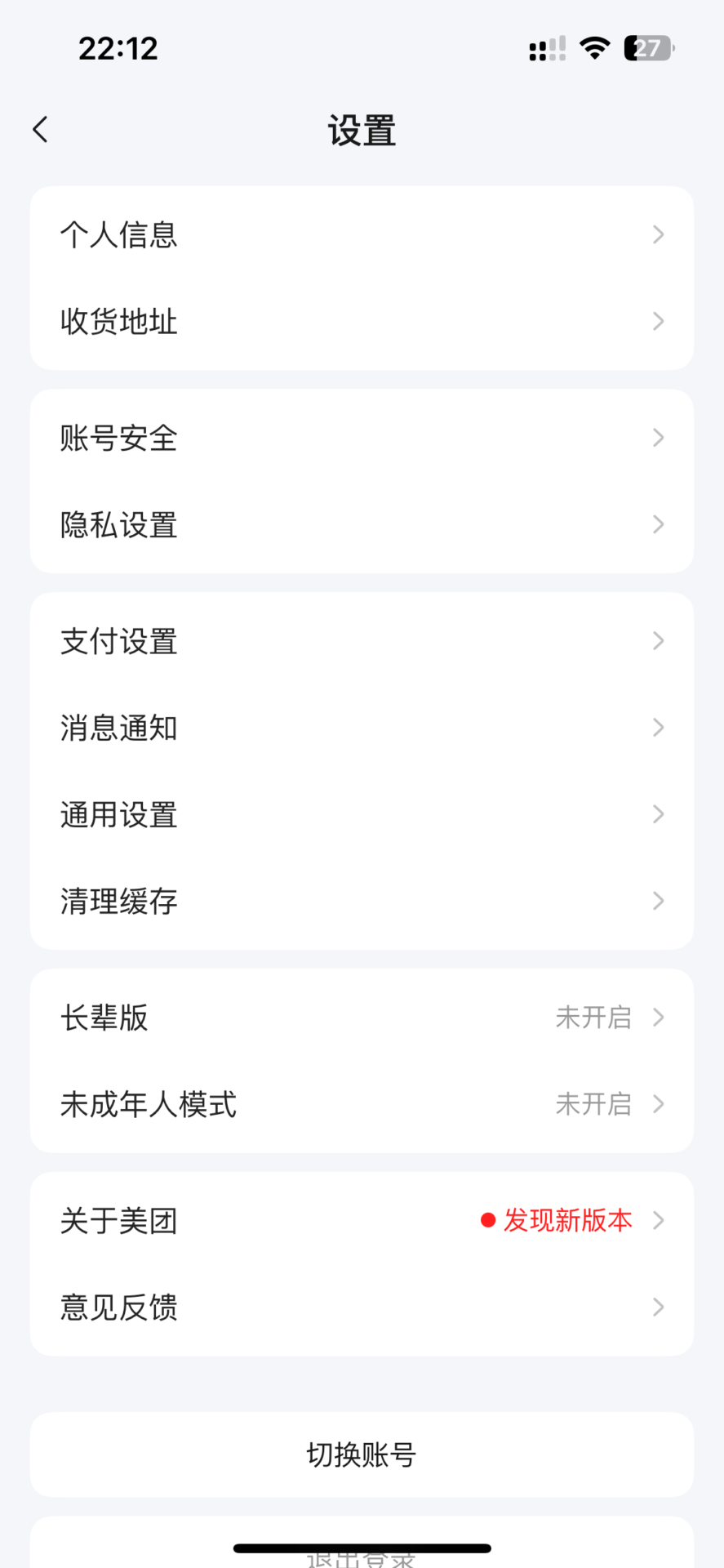This screenshot has width=724, height=1568.
Task: Open the 长辈版 mode setting
Action: tap(362, 1018)
